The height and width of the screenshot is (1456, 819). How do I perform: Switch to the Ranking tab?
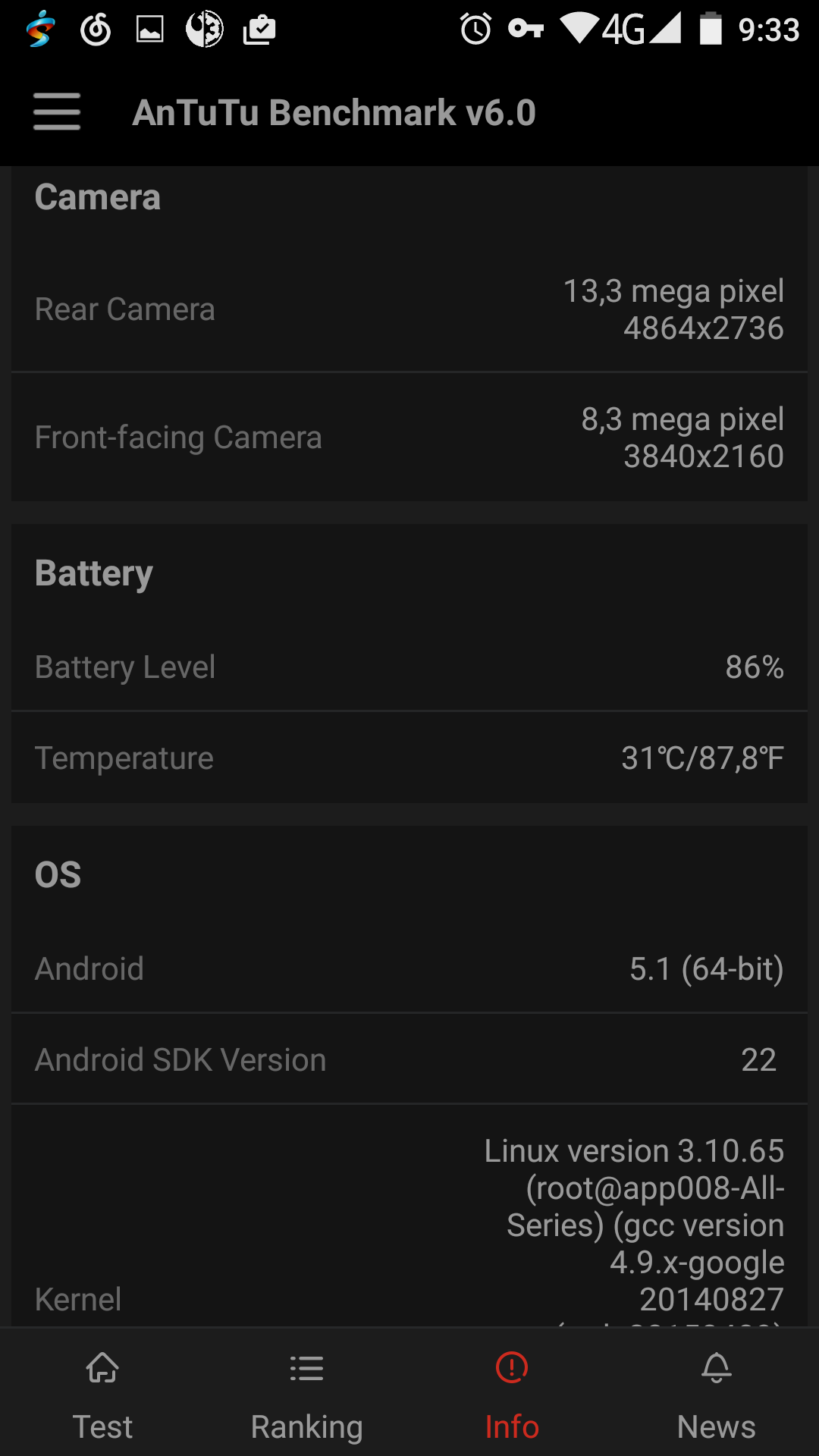(307, 1395)
